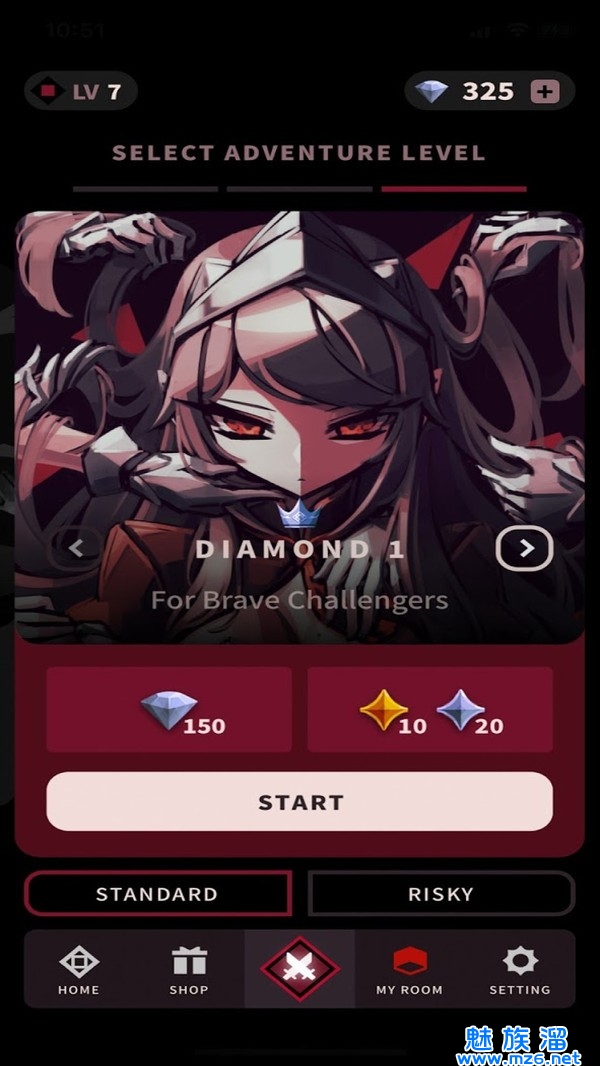Open the LV 7 level badge

81,92
